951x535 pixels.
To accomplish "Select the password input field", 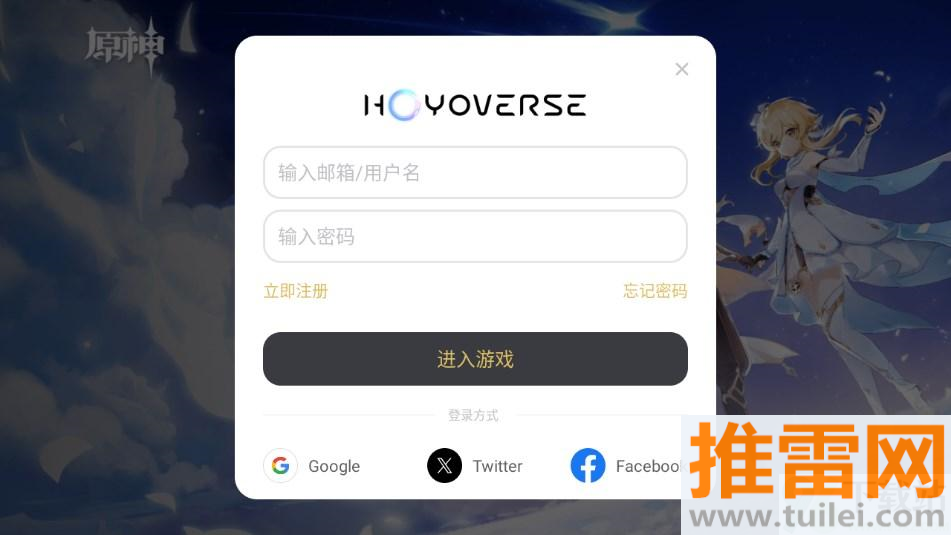I will [475, 237].
